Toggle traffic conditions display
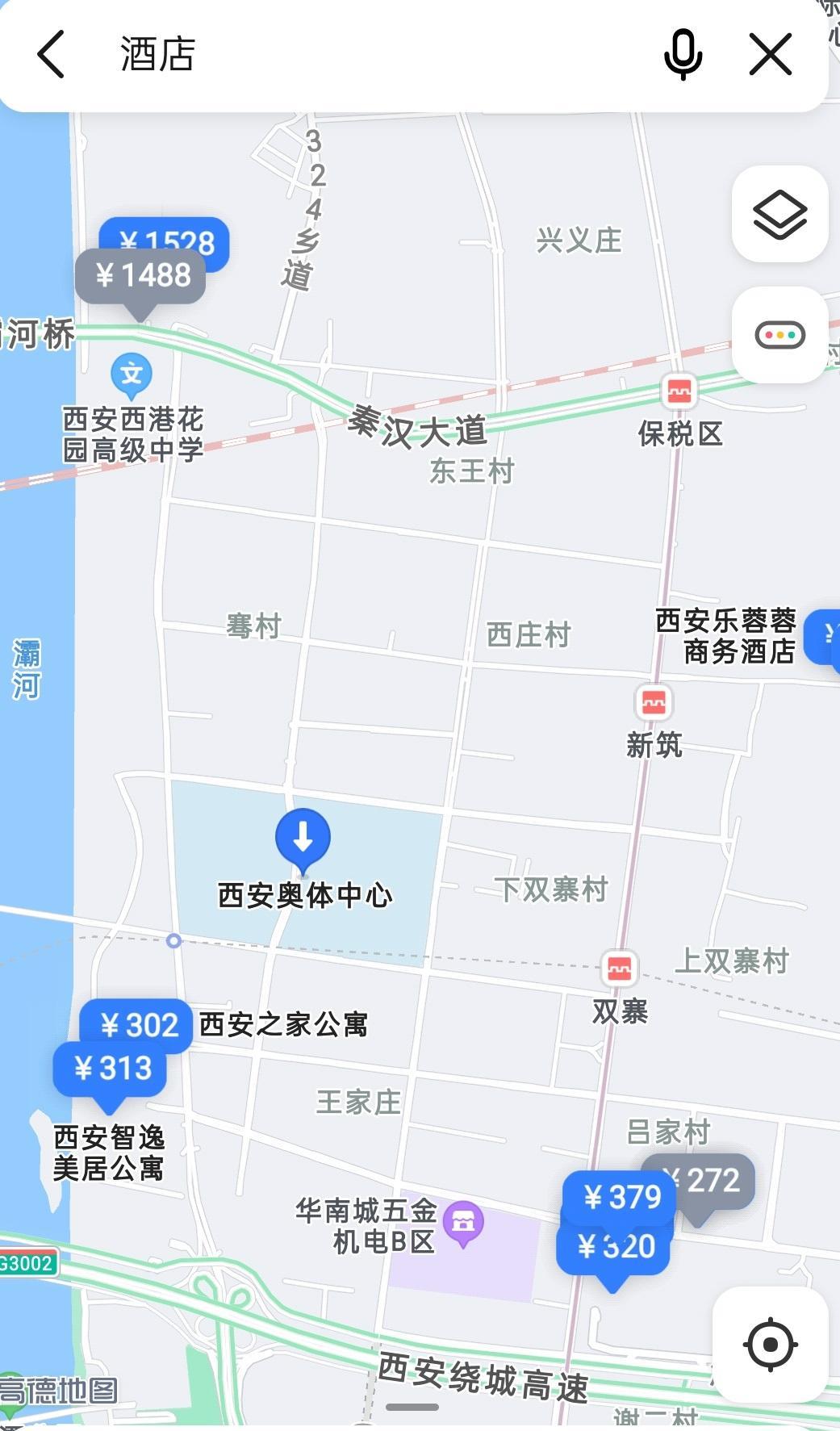This screenshot has width=840, height=1431. [x=779, y=334]
